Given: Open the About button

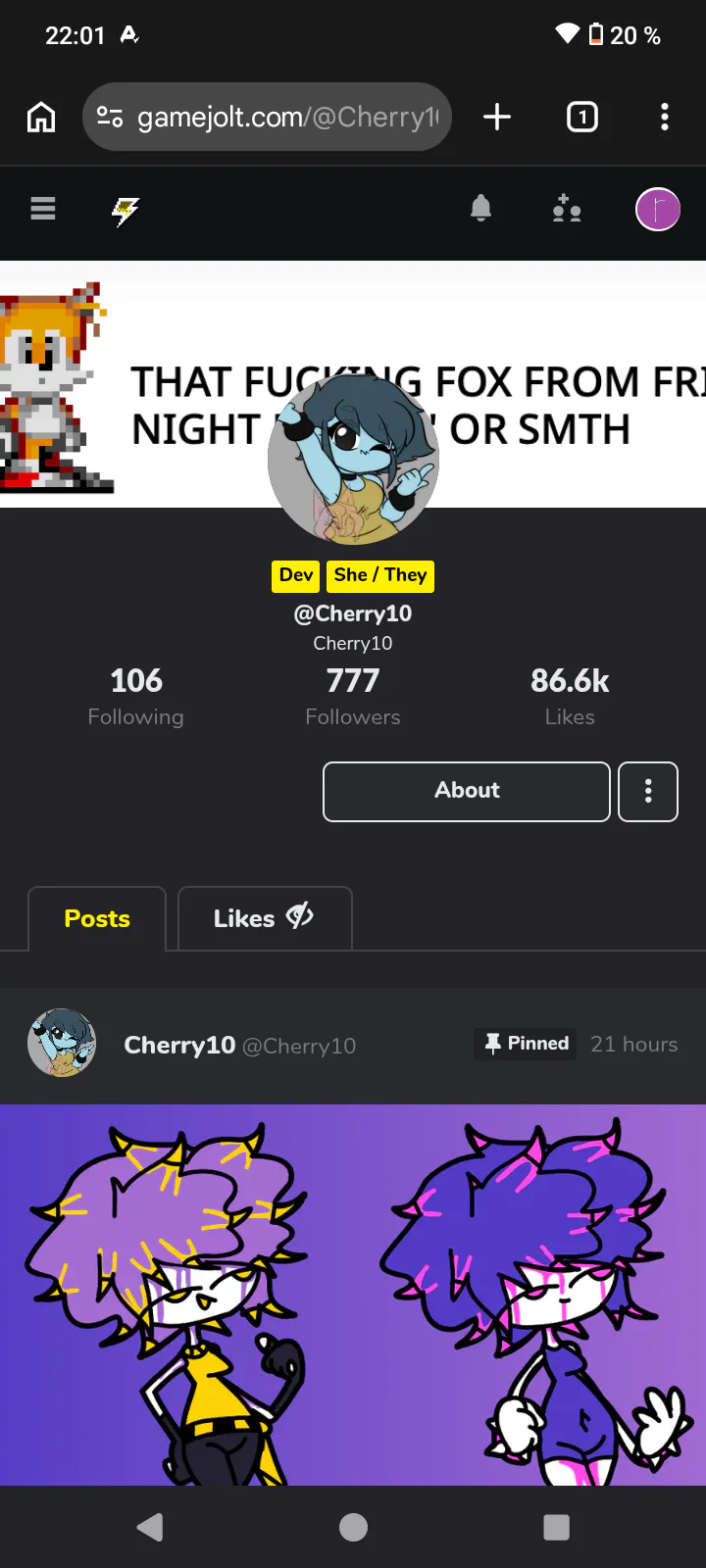Looking at the screenshot, I should tap(467, 791).
